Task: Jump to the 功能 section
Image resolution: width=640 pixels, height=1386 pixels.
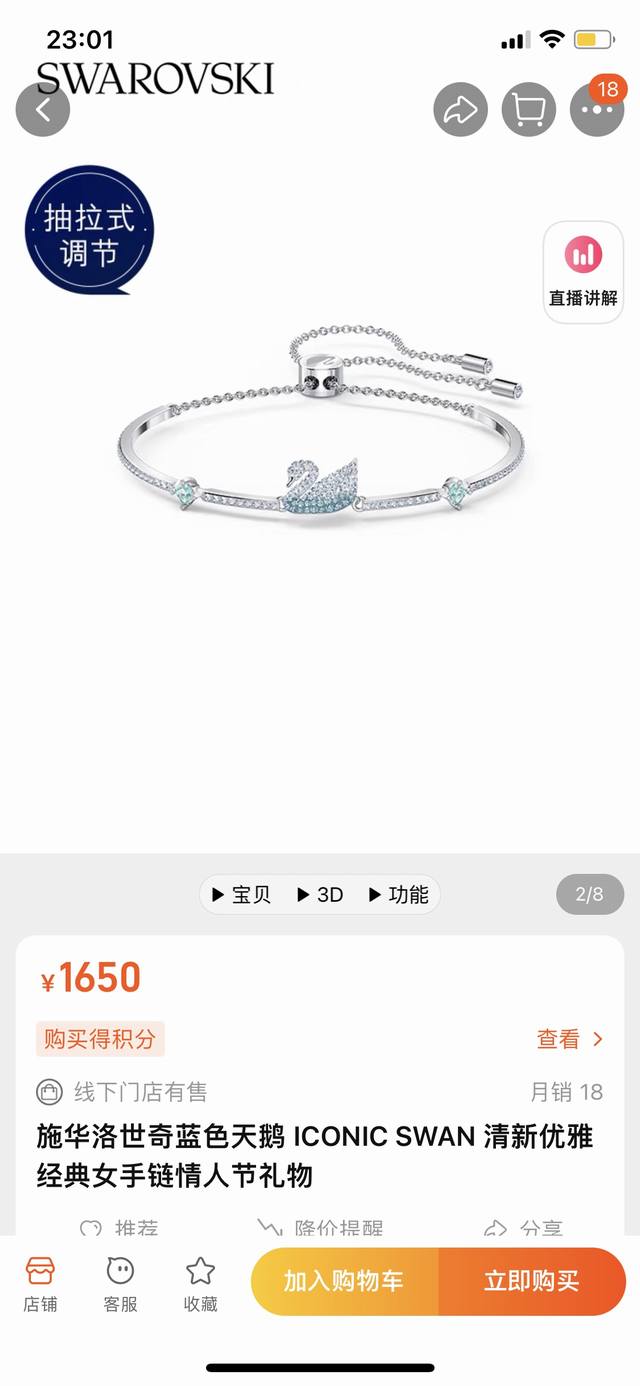Action: pyautogui.click(x=398, y=894)
